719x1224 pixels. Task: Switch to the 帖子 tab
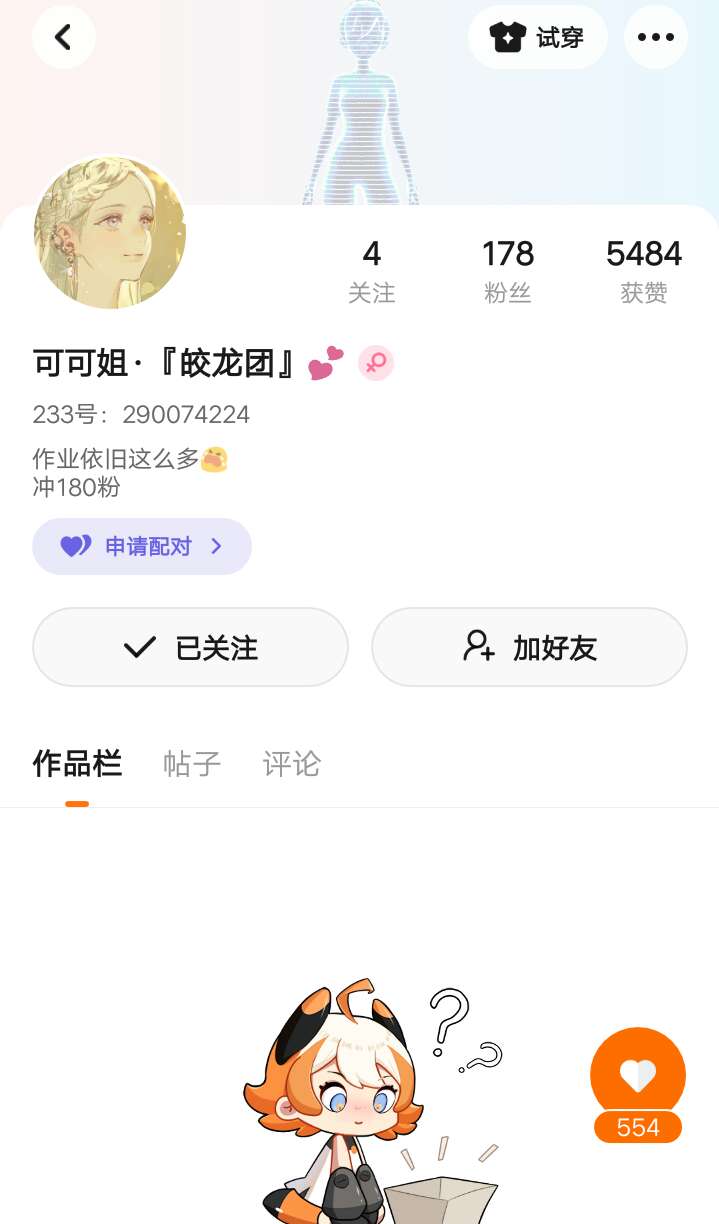coord(192,764)
